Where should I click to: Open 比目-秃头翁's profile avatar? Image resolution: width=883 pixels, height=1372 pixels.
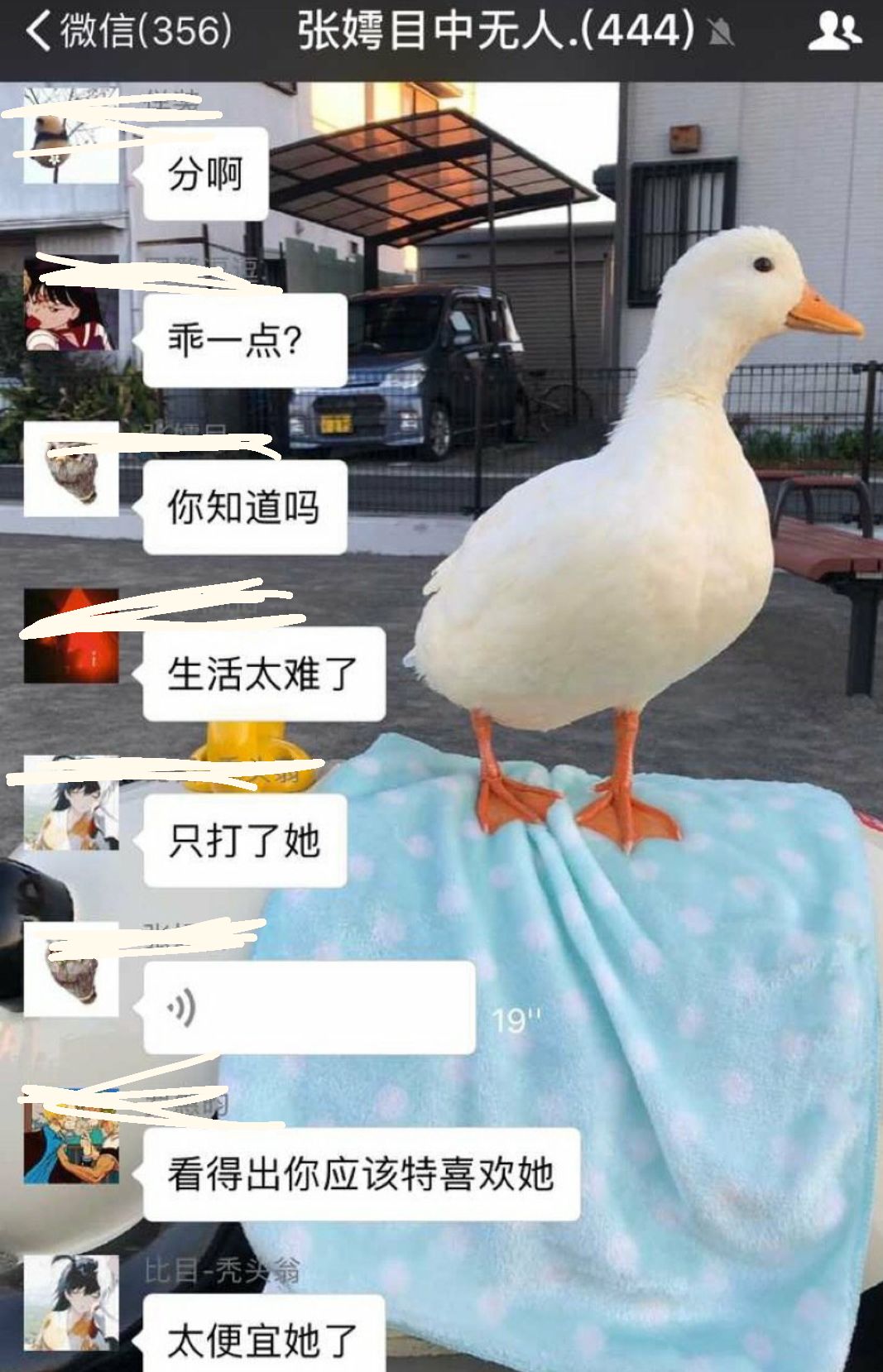pos(71,1303)
